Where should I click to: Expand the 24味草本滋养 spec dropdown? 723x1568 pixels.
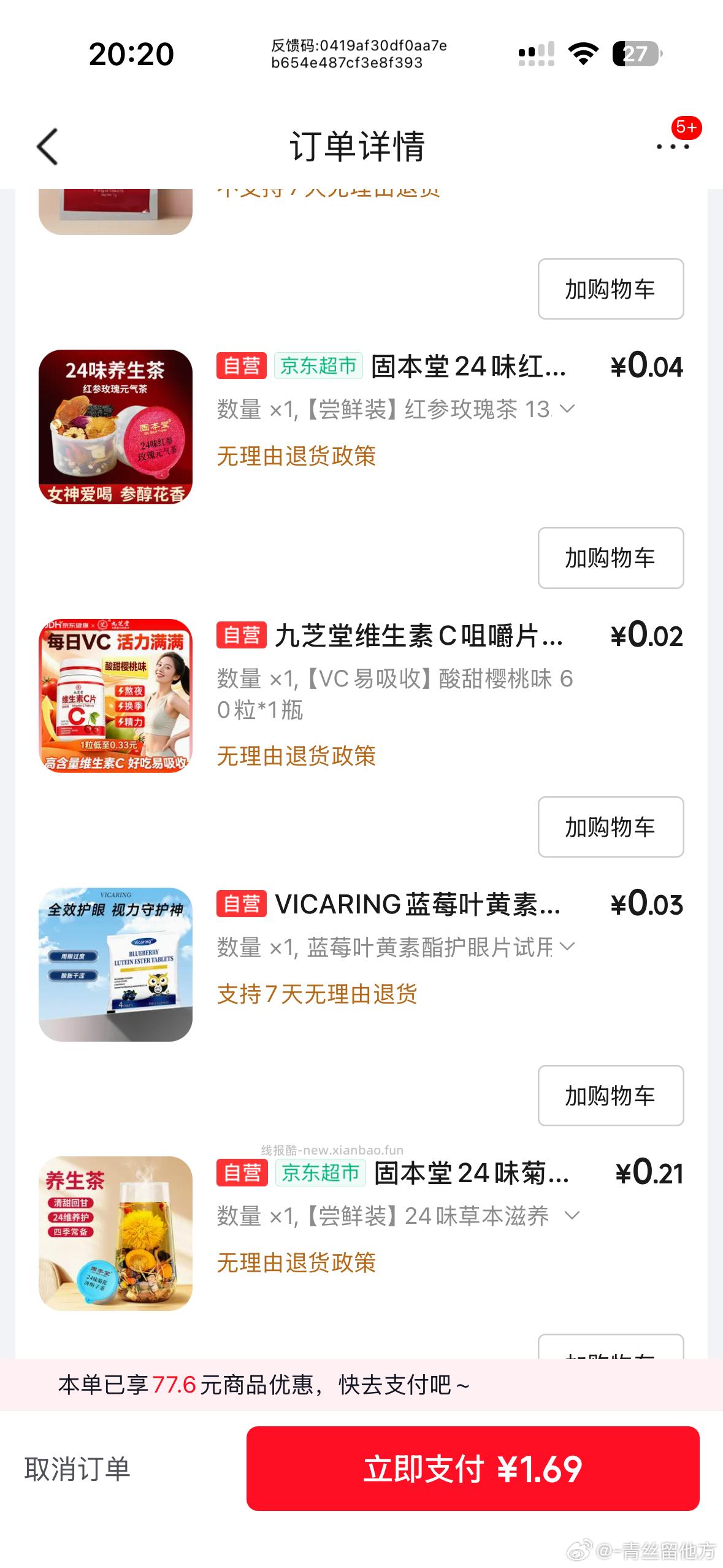[572, 1214]
